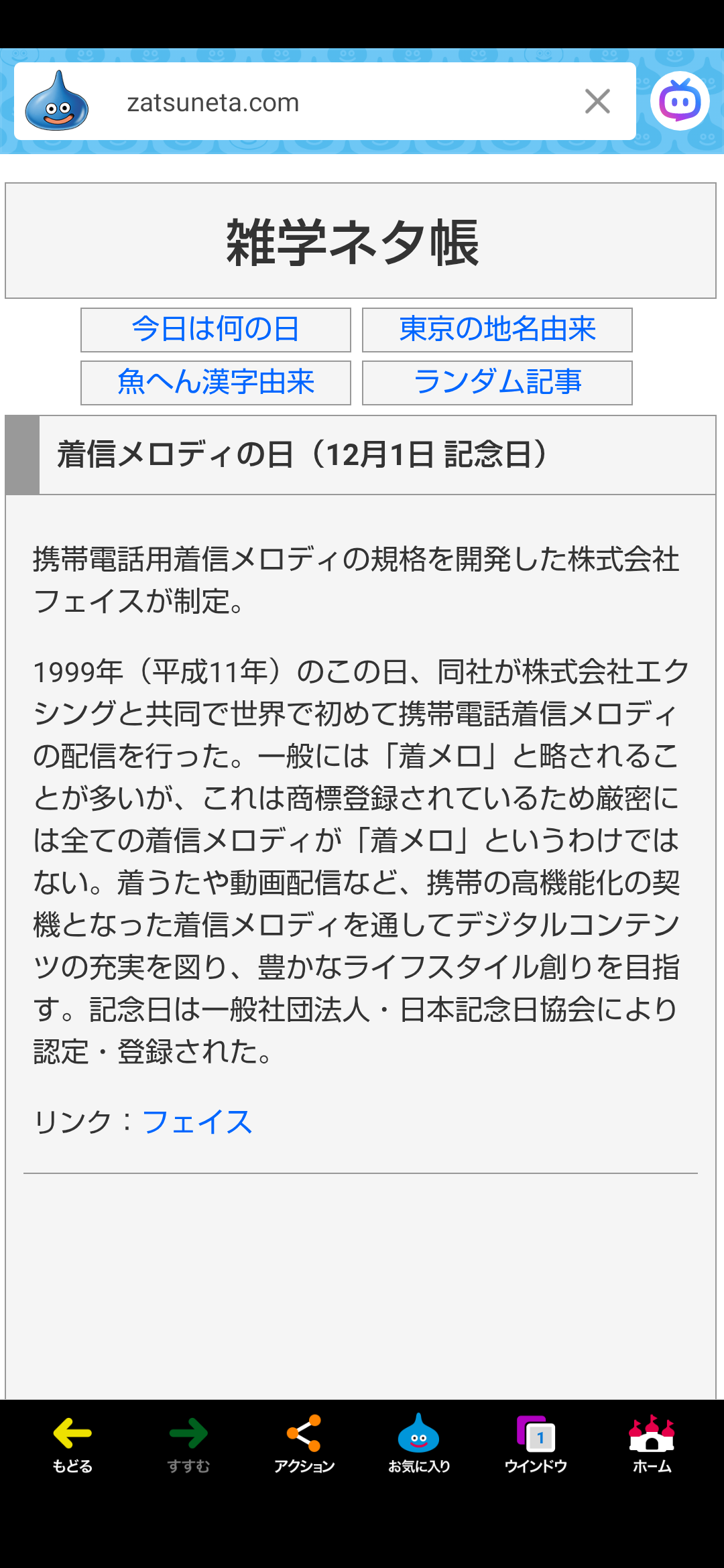
Task: Go to the ホーム home page
Action: (x=652, y=1444)
